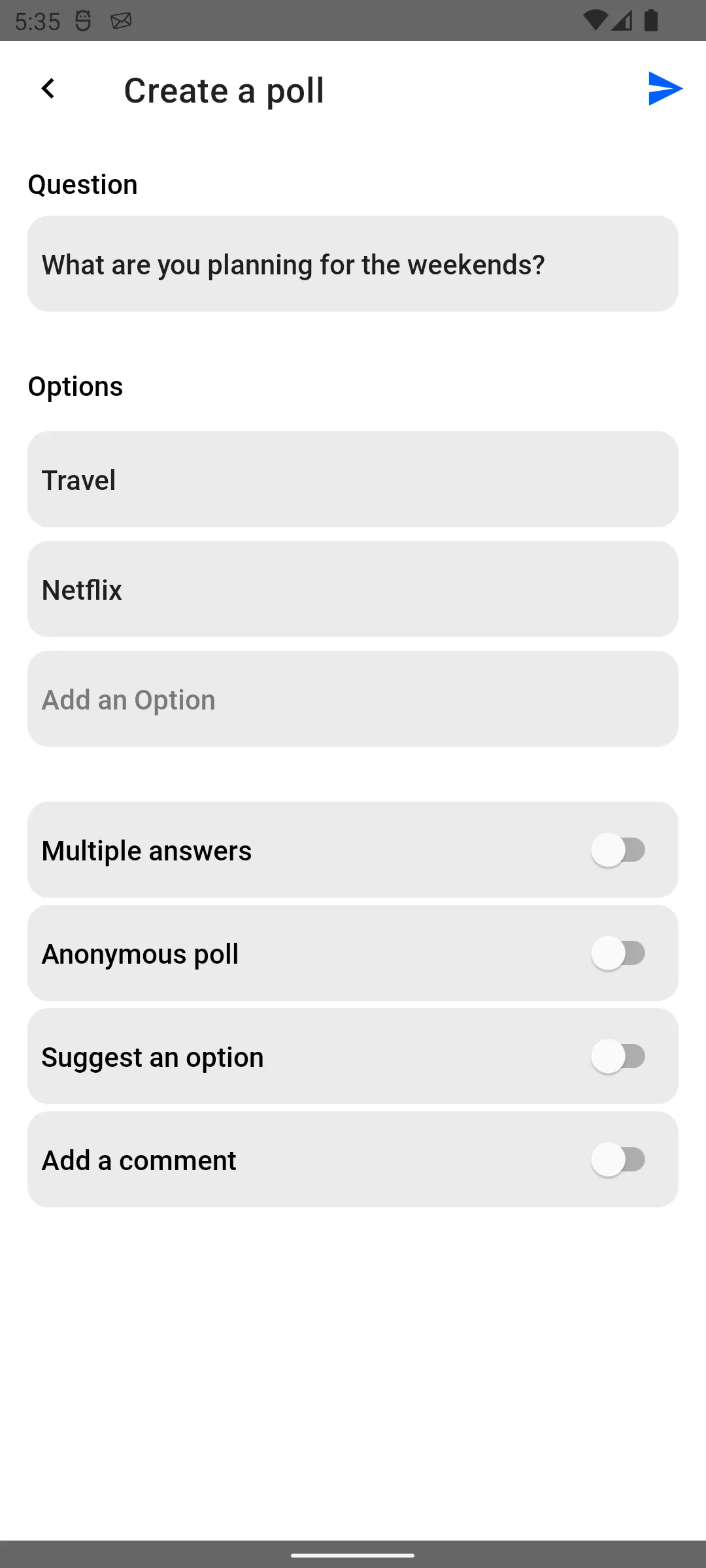This screenshot has height=1568, width=706.
Task: Click the Create a poll title
Action: 224,90
